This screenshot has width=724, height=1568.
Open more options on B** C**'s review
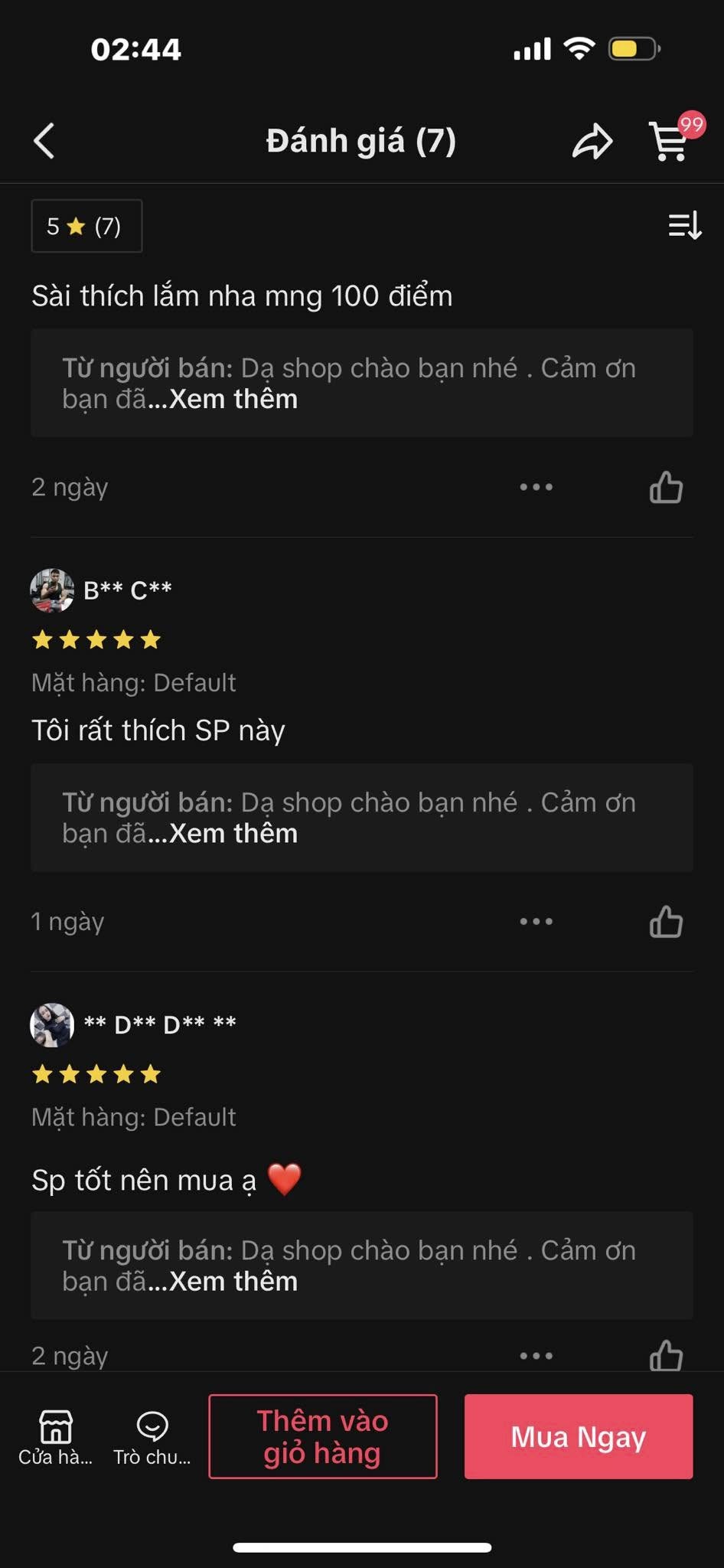click(536, 921)
